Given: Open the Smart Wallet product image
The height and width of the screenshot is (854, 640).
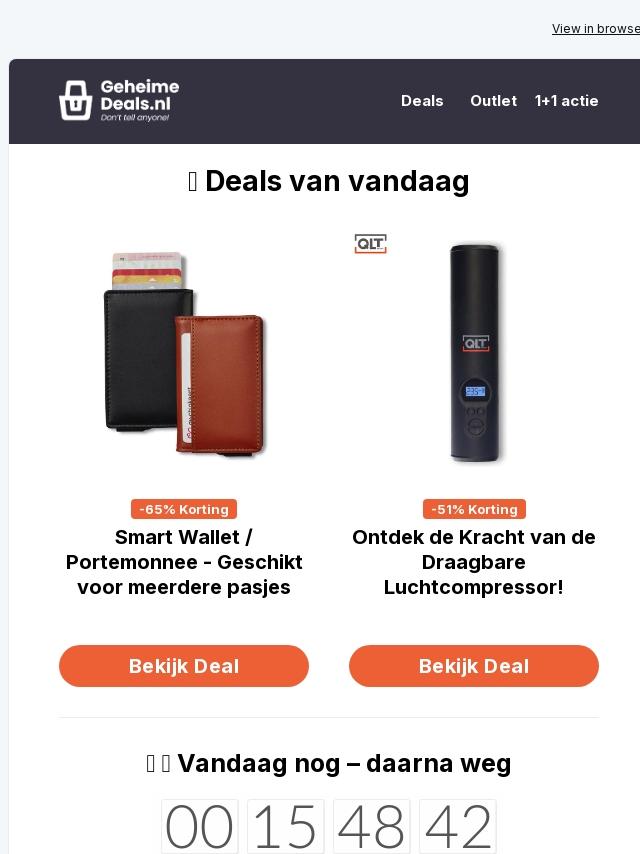Looking at the screenshot, I should (x=184, y=355).
